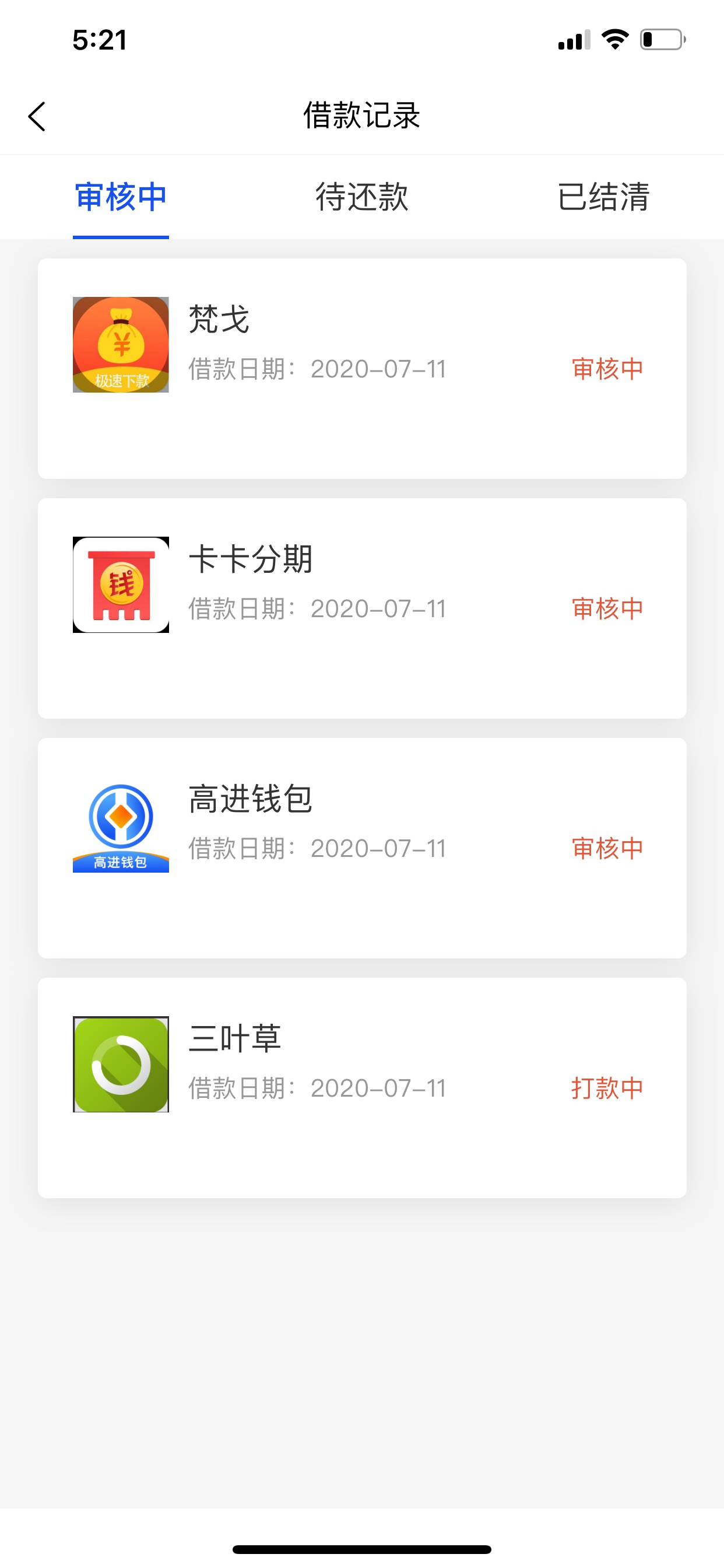This screenshot has height=1568, width=724.
Task: Switch to the 待还款 tab
Action: [361, 197]
